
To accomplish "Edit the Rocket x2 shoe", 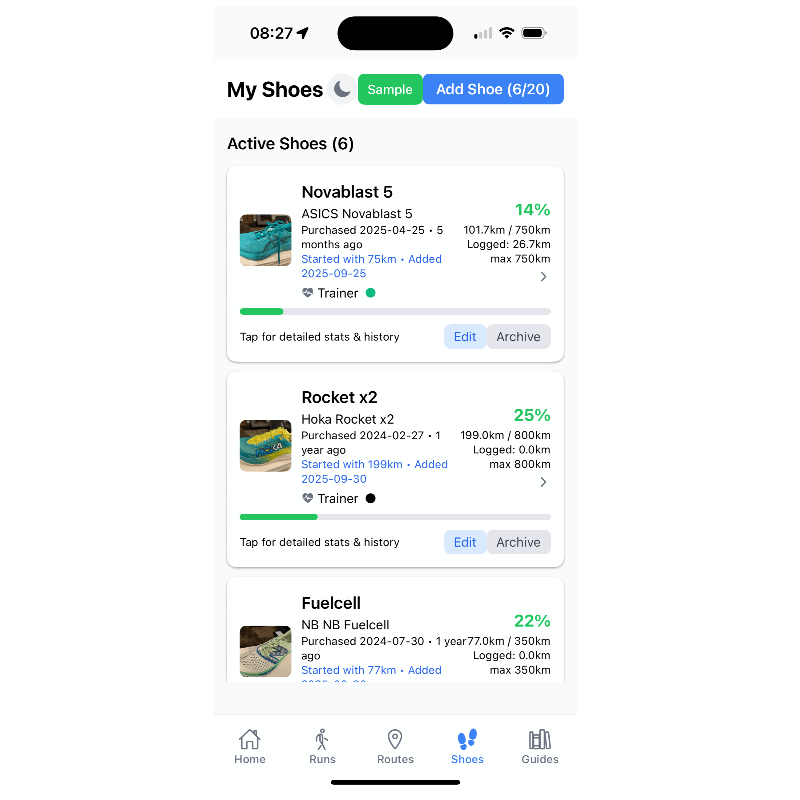I will tap(465, 542).
